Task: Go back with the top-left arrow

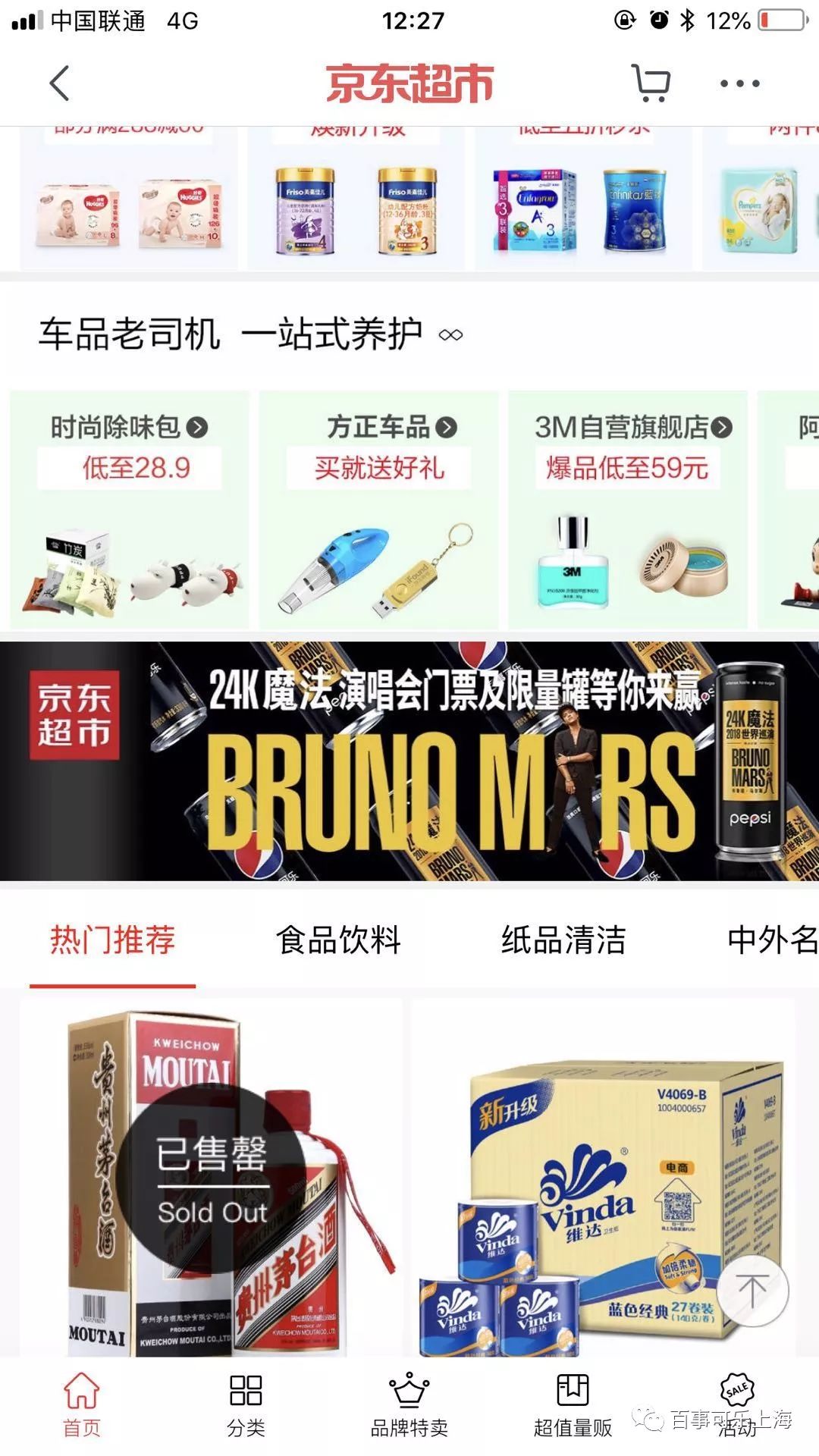Action: click(x=59, y=83)
